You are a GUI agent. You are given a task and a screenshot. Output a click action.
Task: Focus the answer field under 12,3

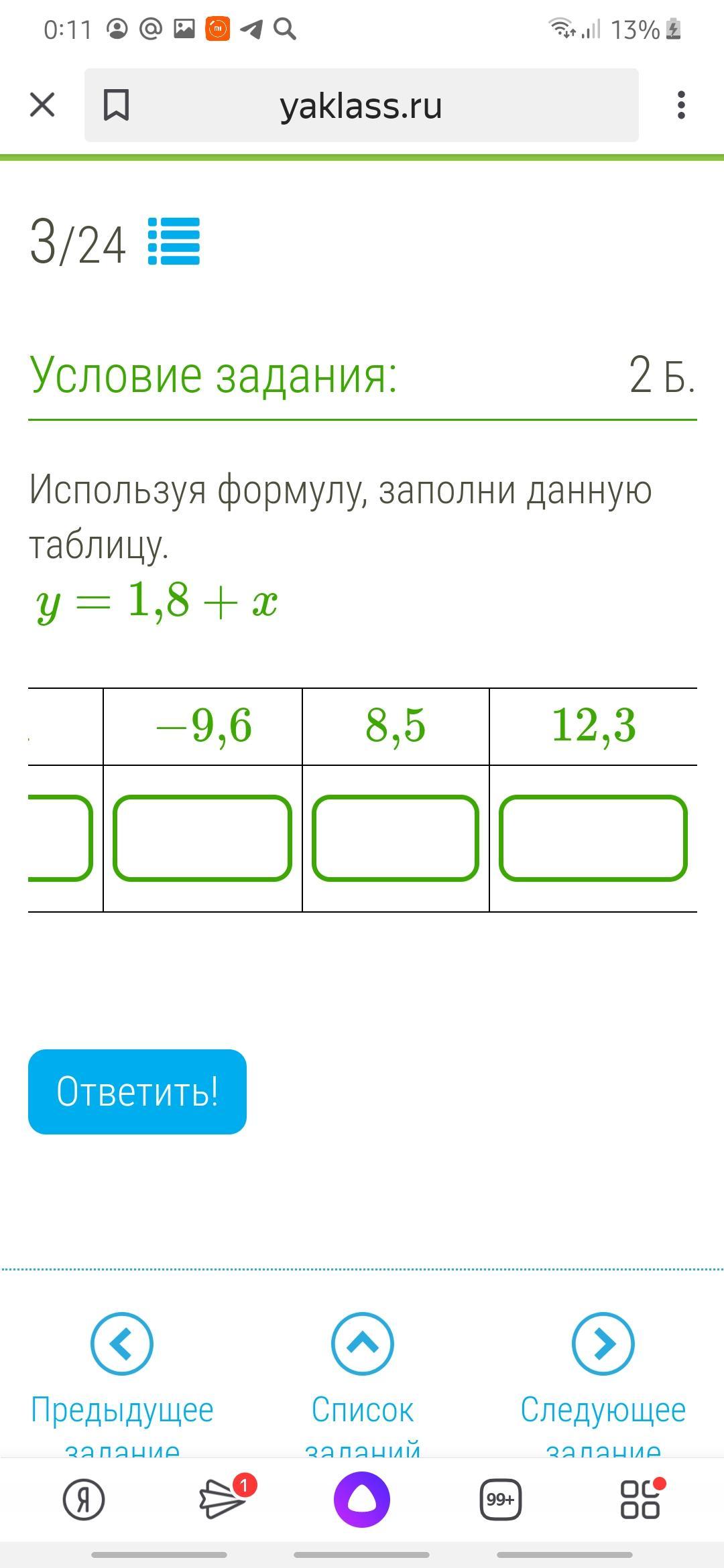(593, 838)
